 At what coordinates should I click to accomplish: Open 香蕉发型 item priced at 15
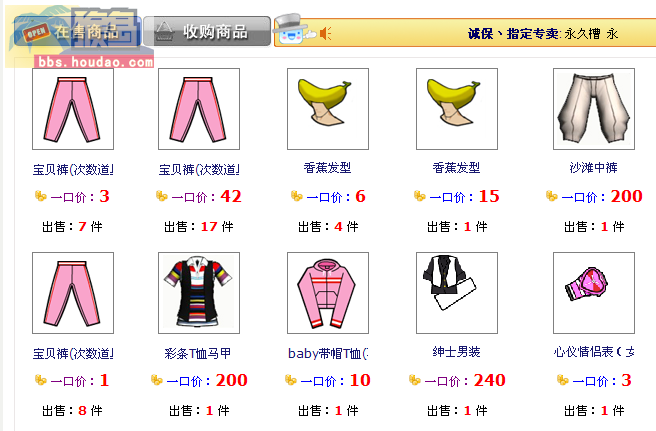(456, 109)
